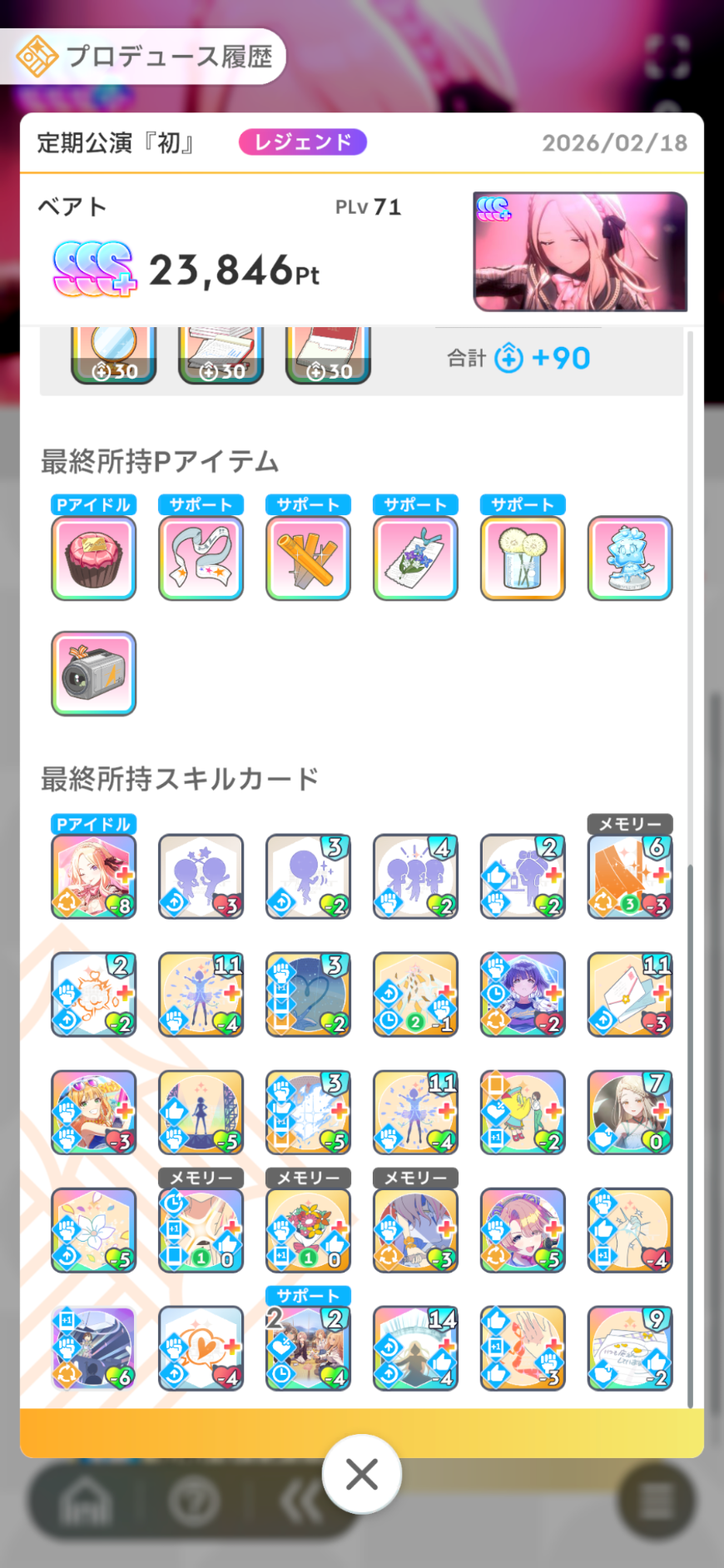Viewport: 724px width, 1568px height.
Task: View the ribbon support P-item
Action: coord(201,558)
